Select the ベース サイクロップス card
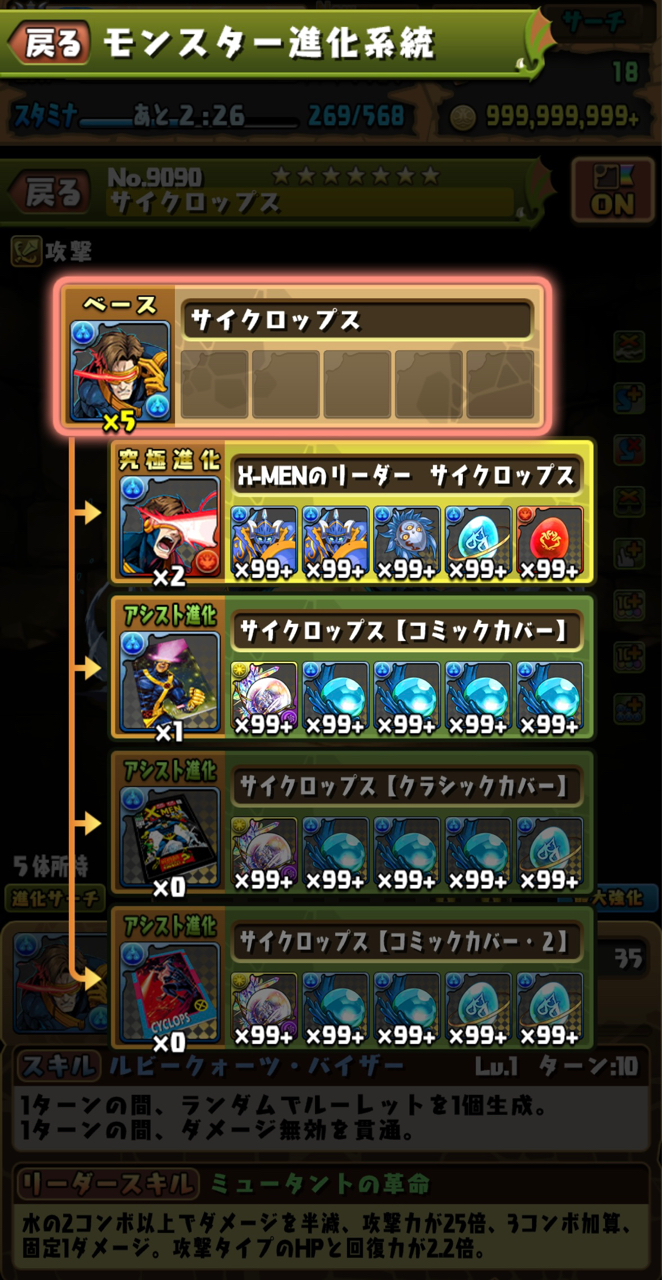 (302, 355)
